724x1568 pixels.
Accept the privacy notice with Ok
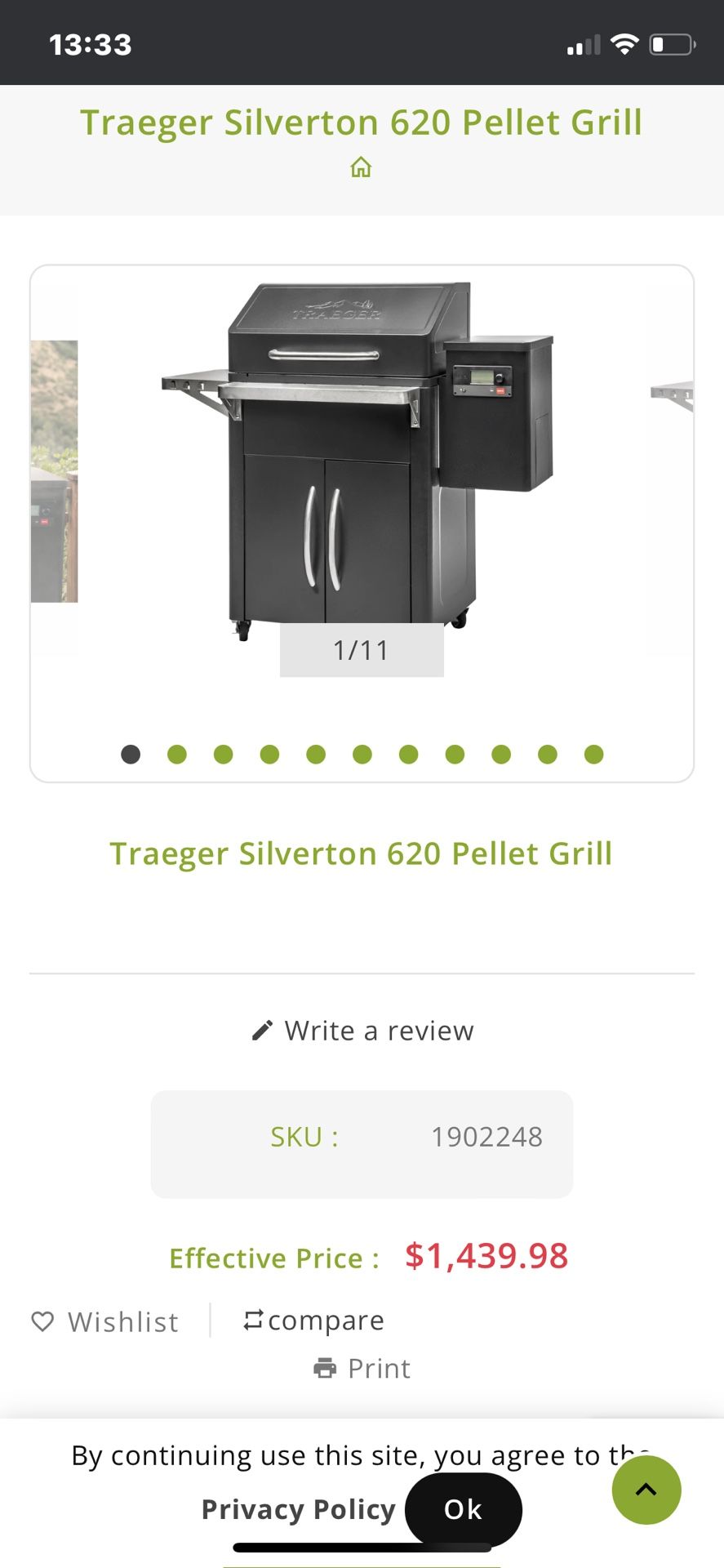point(463,1509)
